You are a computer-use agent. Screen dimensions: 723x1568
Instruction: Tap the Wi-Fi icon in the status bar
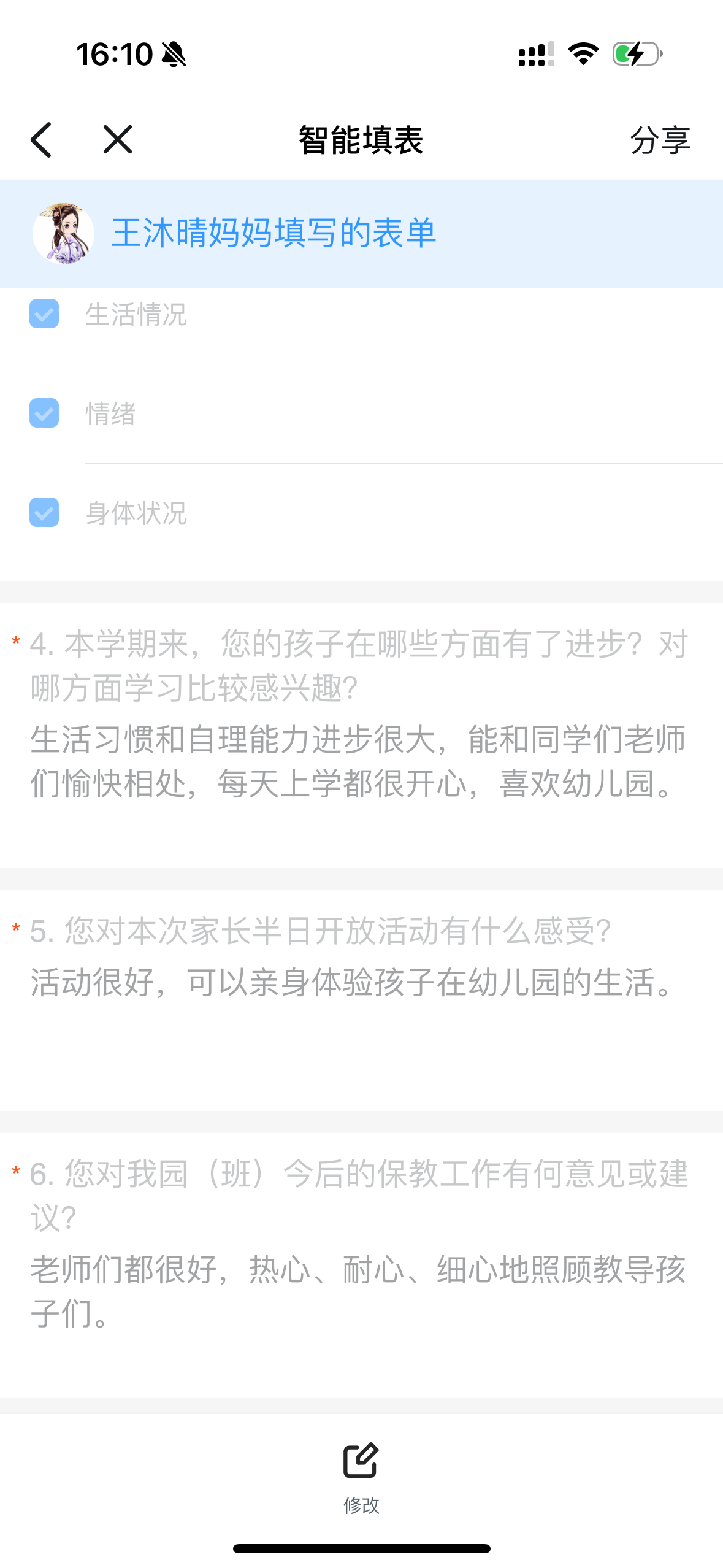[581, 54]
